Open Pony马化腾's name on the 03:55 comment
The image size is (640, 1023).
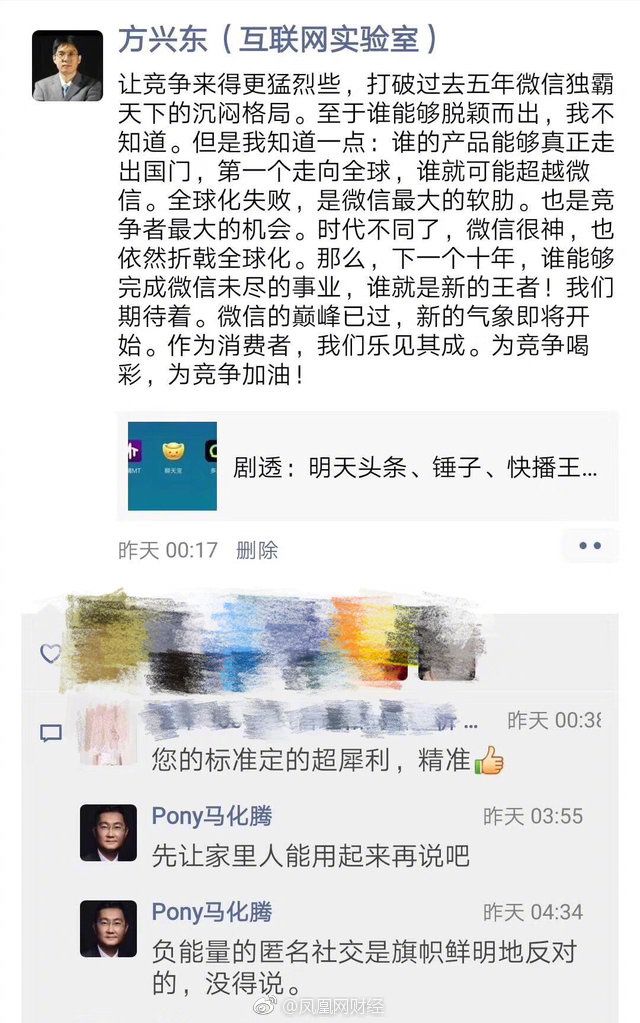click(x=211, y=816)
